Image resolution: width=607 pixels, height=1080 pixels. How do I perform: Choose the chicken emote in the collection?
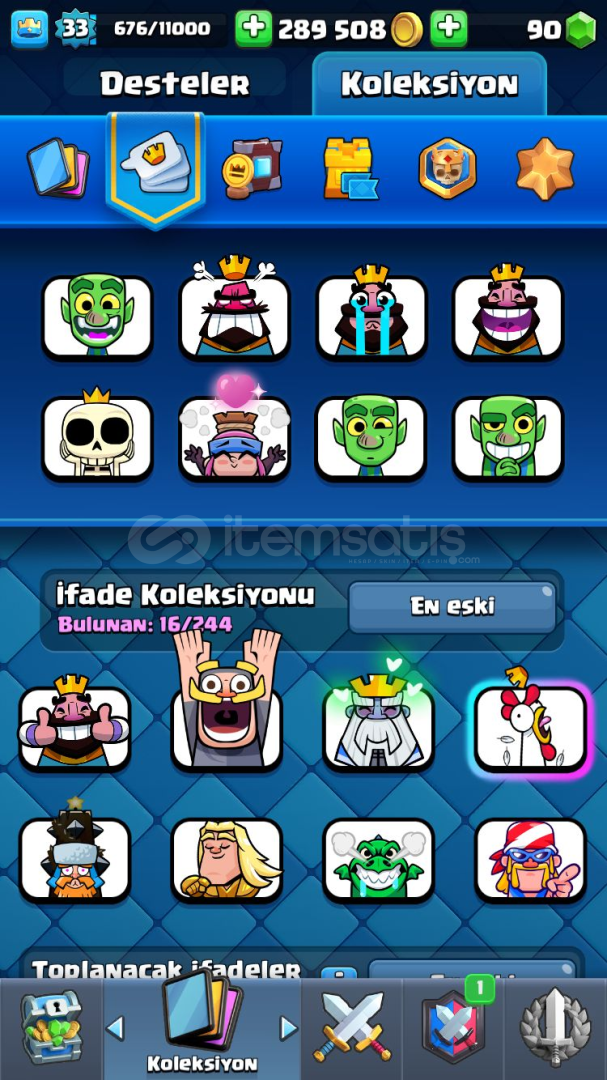tap(531, 727)
